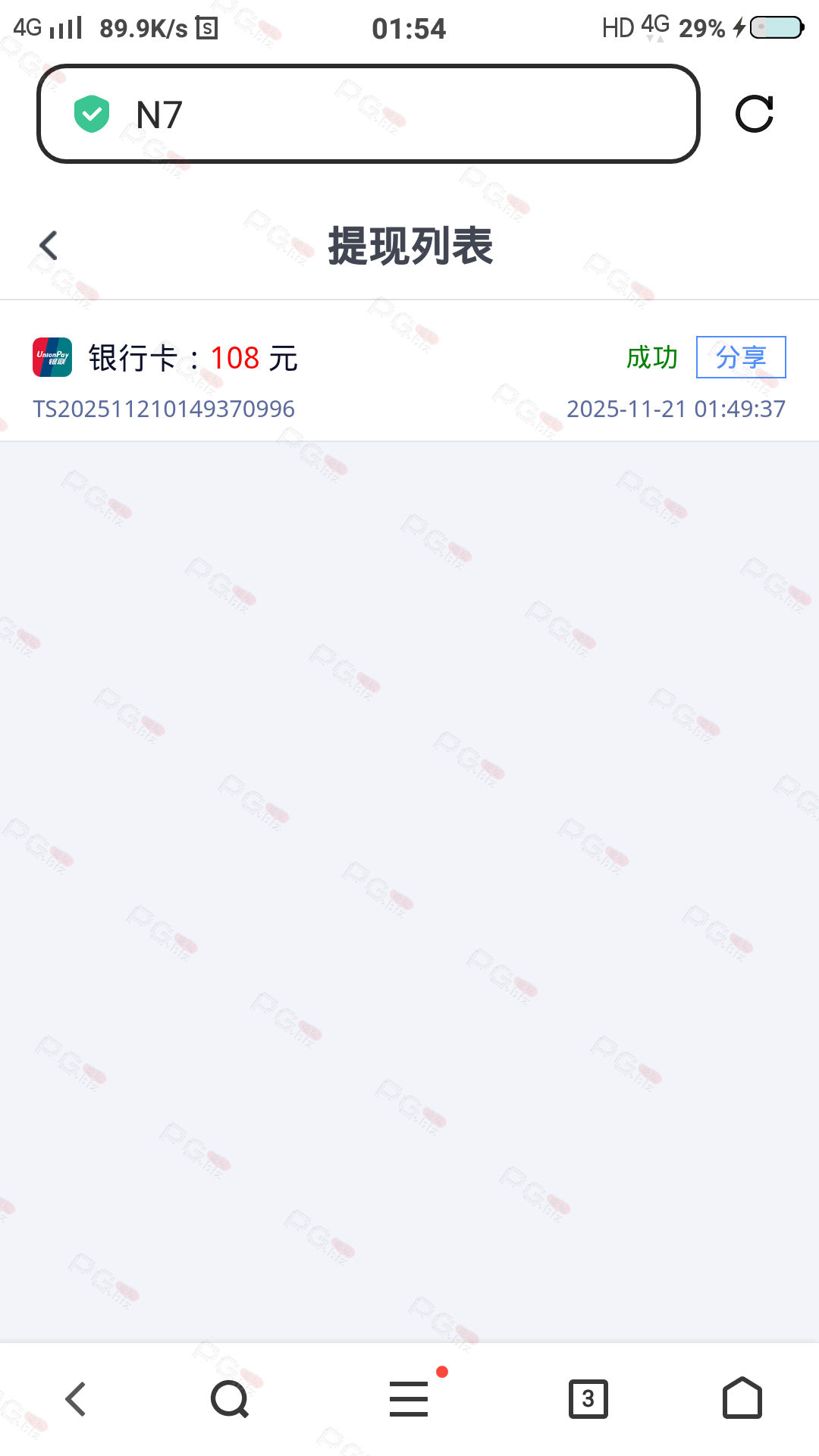This screenshot has width=819, height=1456.
Task: Tap the 分享 button on the withdrawal record
Action: (740, 357)
